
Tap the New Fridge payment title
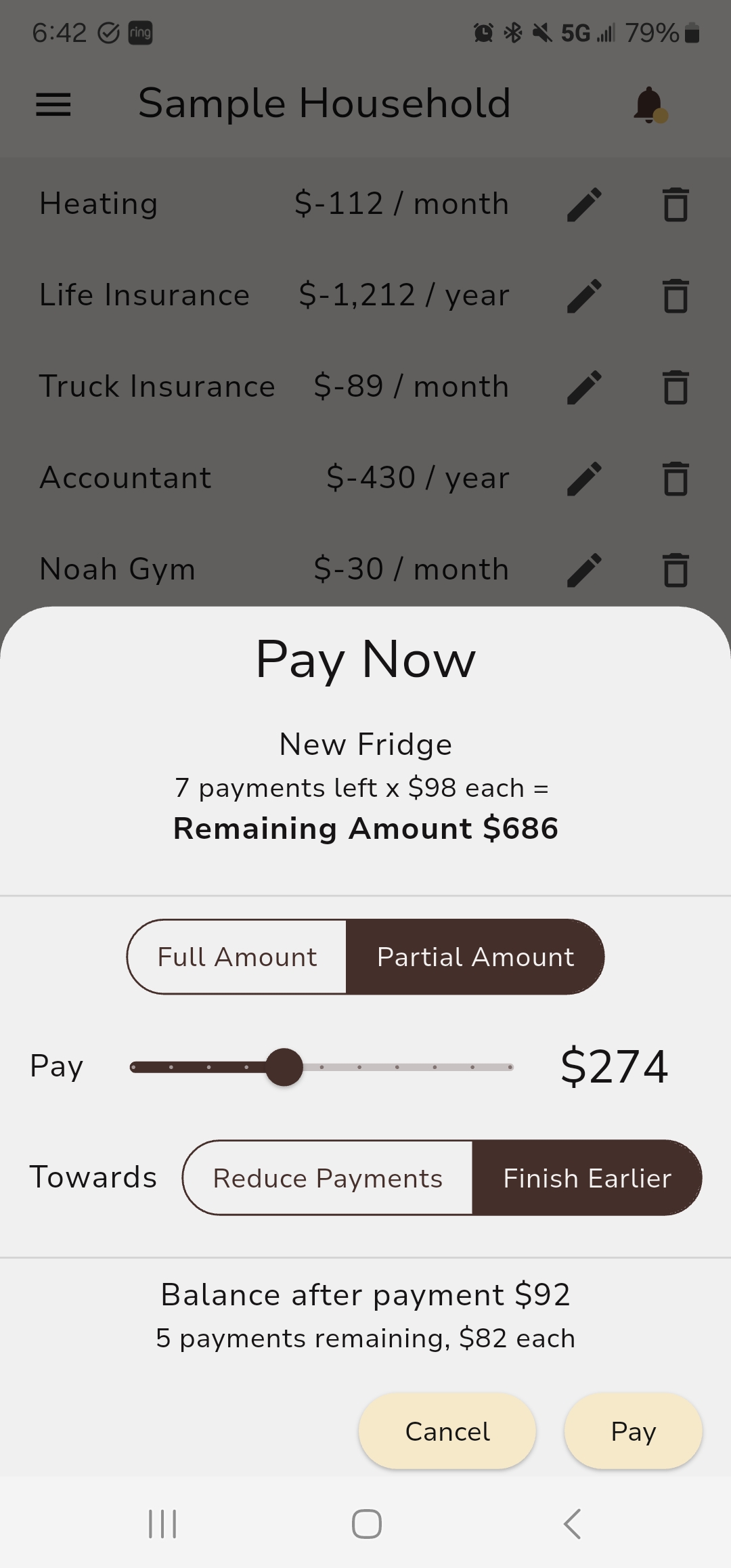(365, 743)
